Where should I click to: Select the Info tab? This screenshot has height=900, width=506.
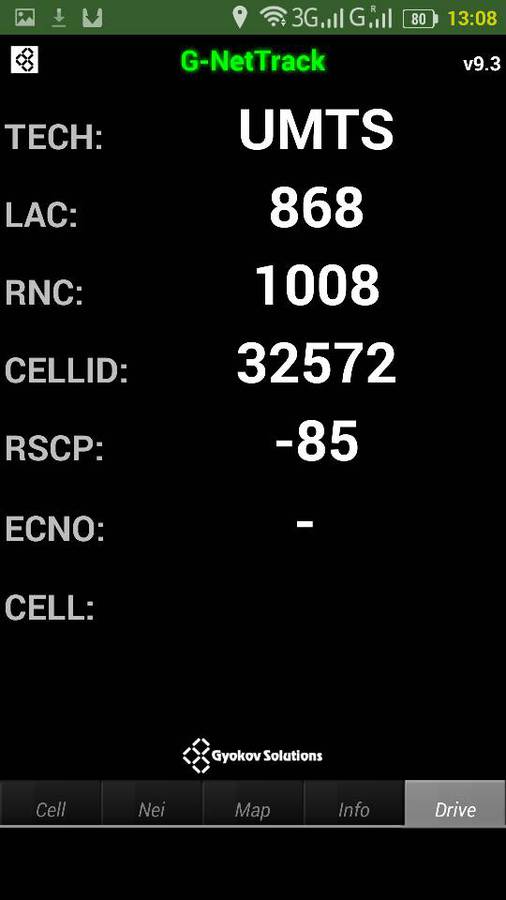354,803
